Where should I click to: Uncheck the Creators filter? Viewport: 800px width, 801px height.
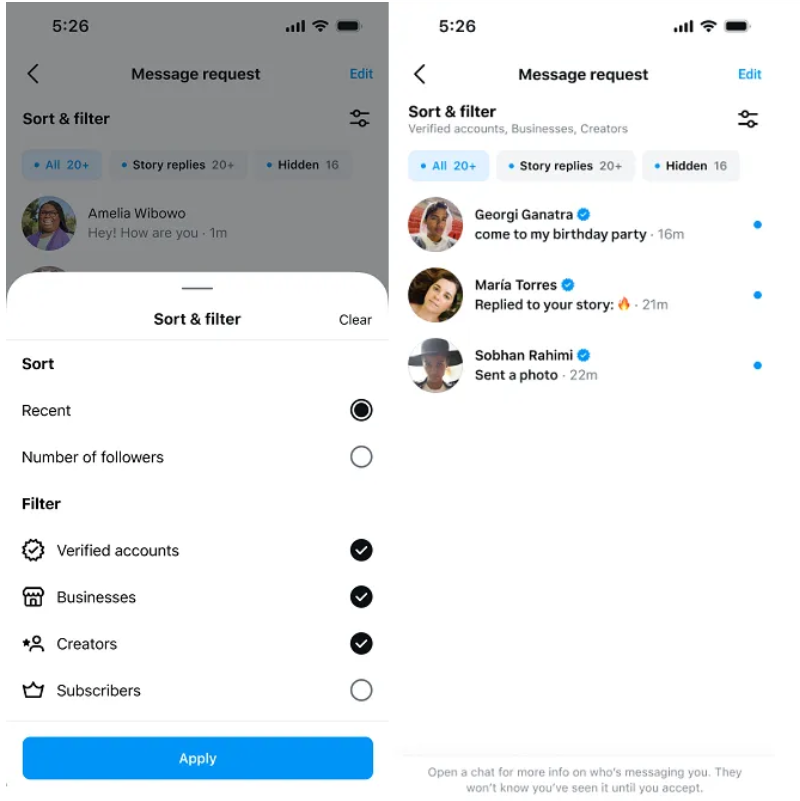click(x=361, y=644)
